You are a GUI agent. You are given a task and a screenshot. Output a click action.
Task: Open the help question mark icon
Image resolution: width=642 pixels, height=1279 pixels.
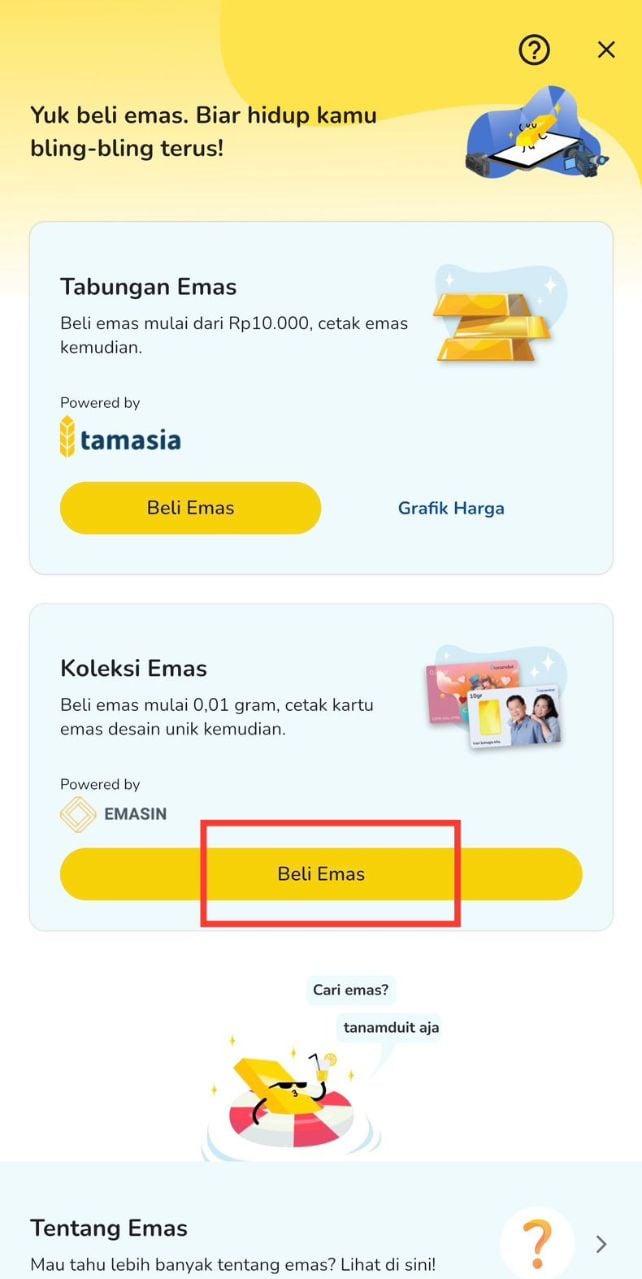coord(535,50)
